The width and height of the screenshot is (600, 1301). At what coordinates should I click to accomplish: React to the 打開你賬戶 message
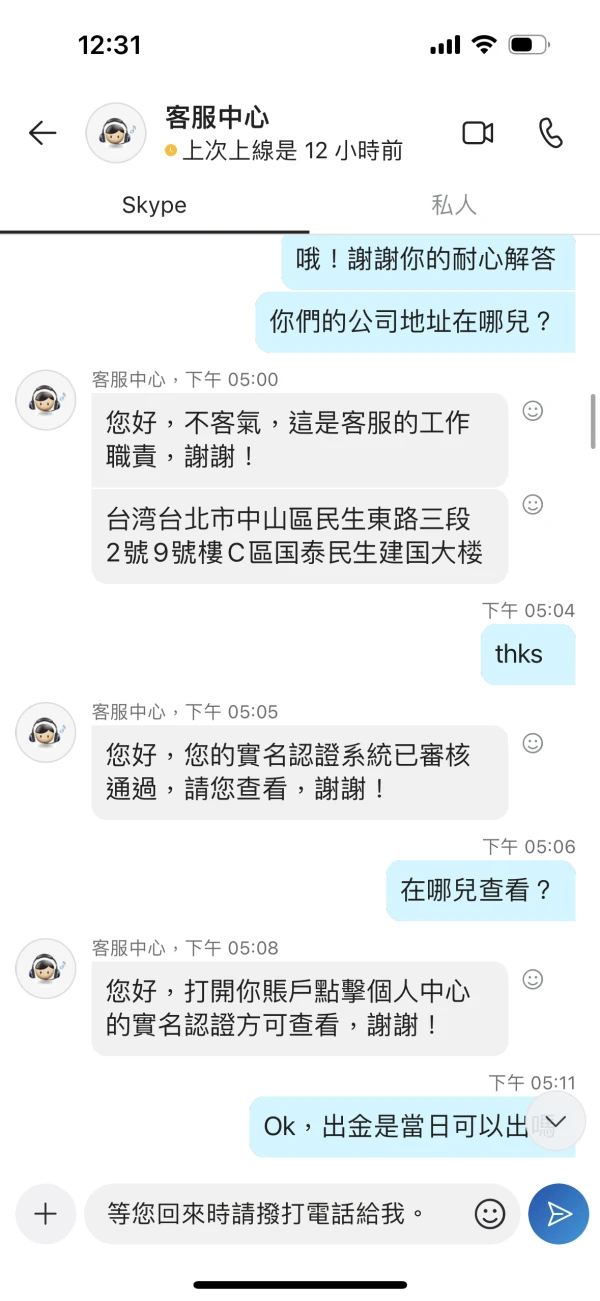[533, 979]
